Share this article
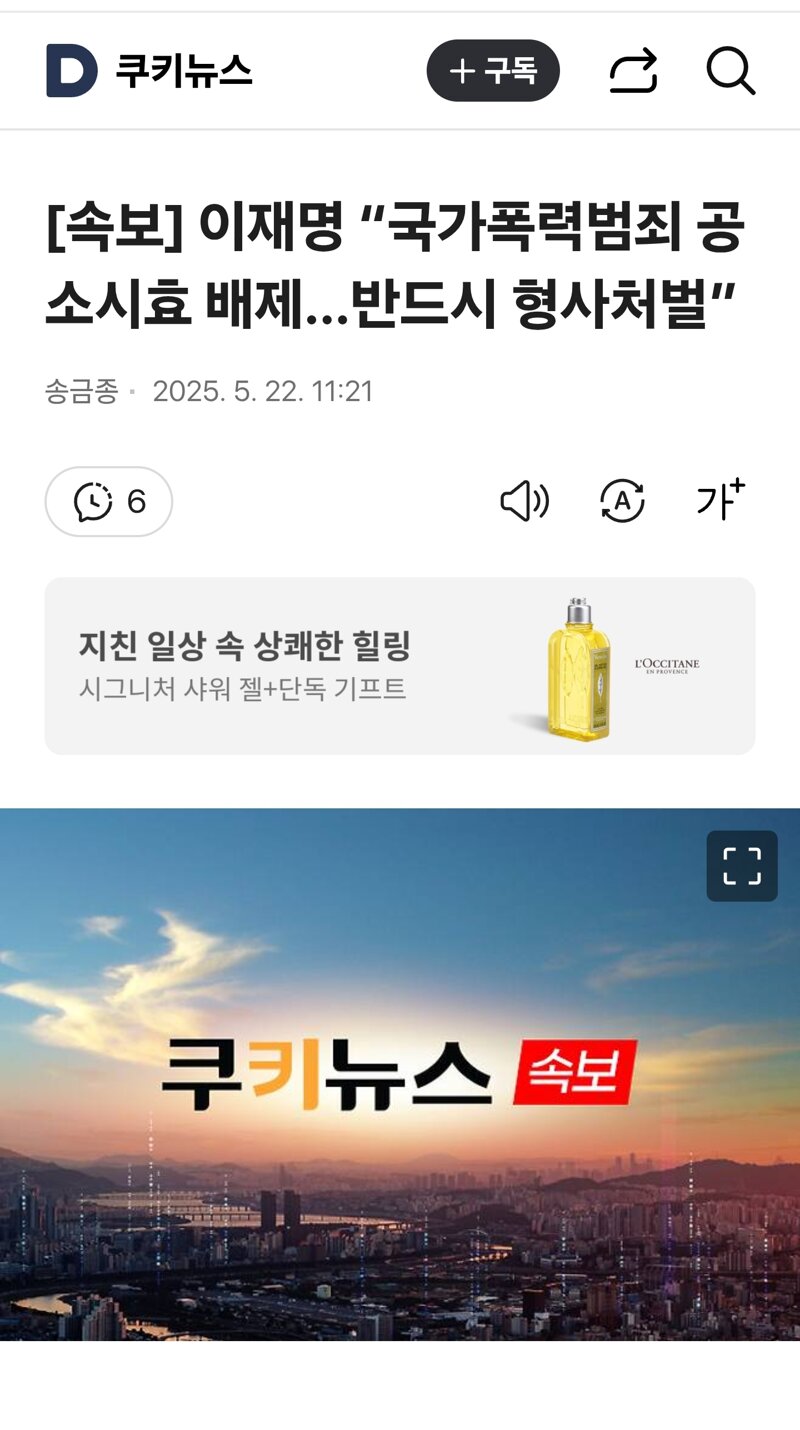The image size is (800, 1430). [x=633, y=71]
